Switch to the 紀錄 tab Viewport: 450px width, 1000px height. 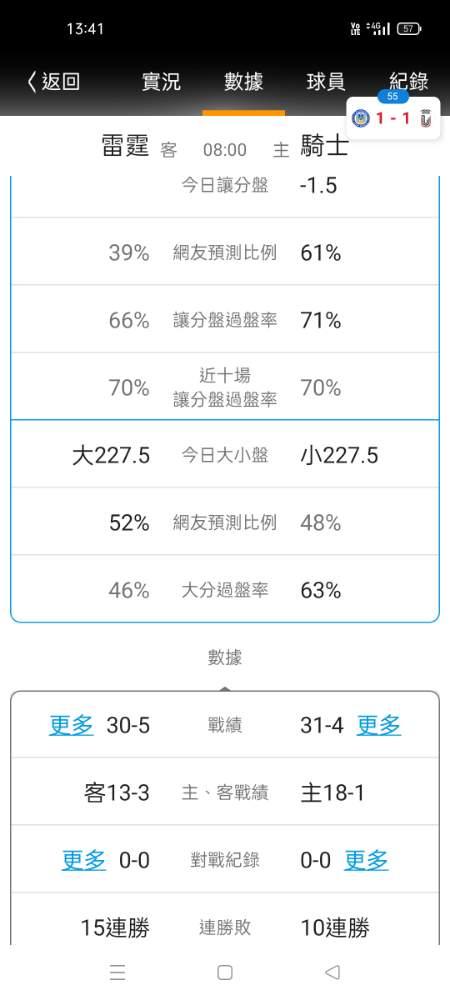coord(409,82)
